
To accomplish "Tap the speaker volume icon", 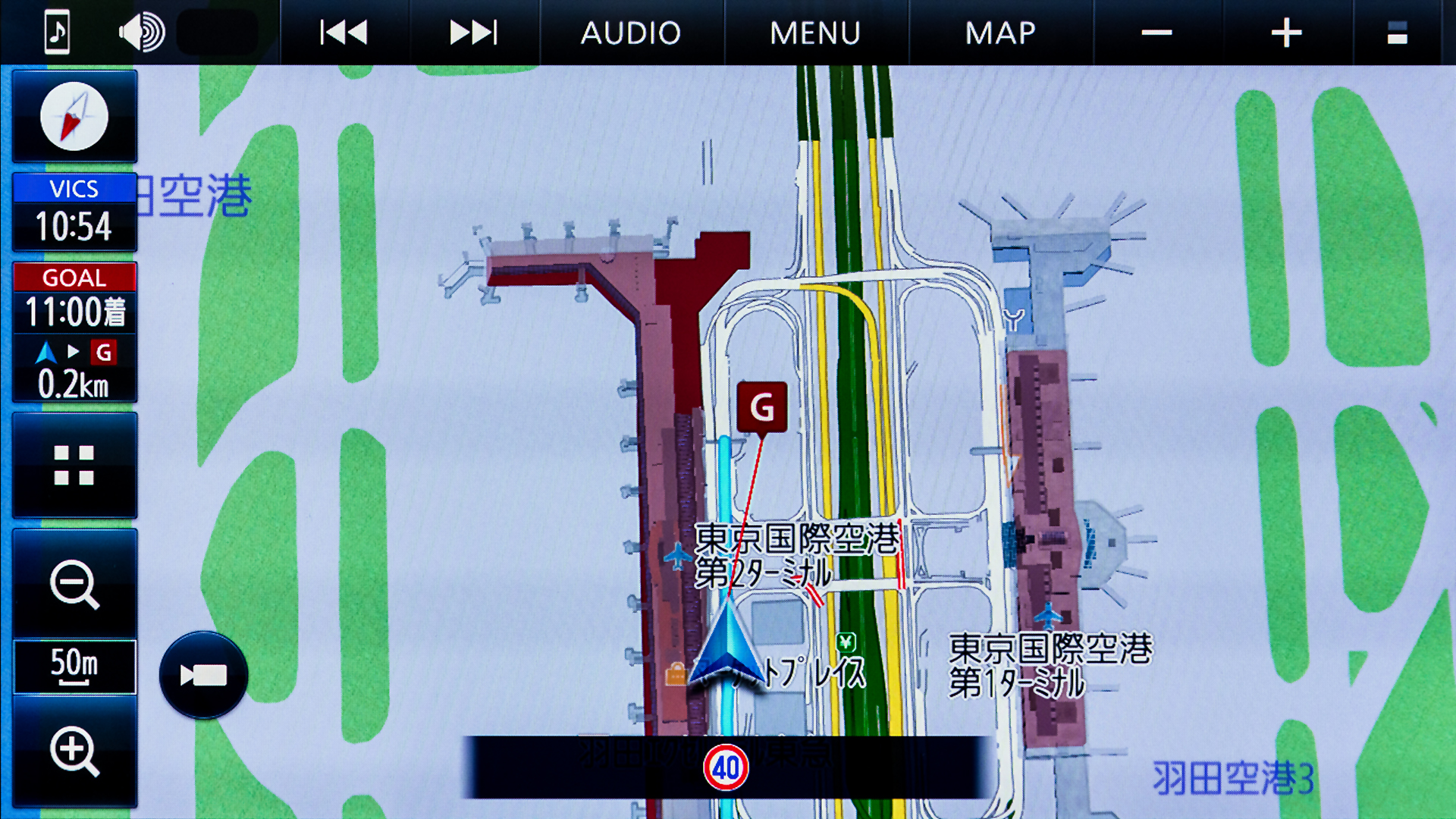I will [x=142, y=33].
